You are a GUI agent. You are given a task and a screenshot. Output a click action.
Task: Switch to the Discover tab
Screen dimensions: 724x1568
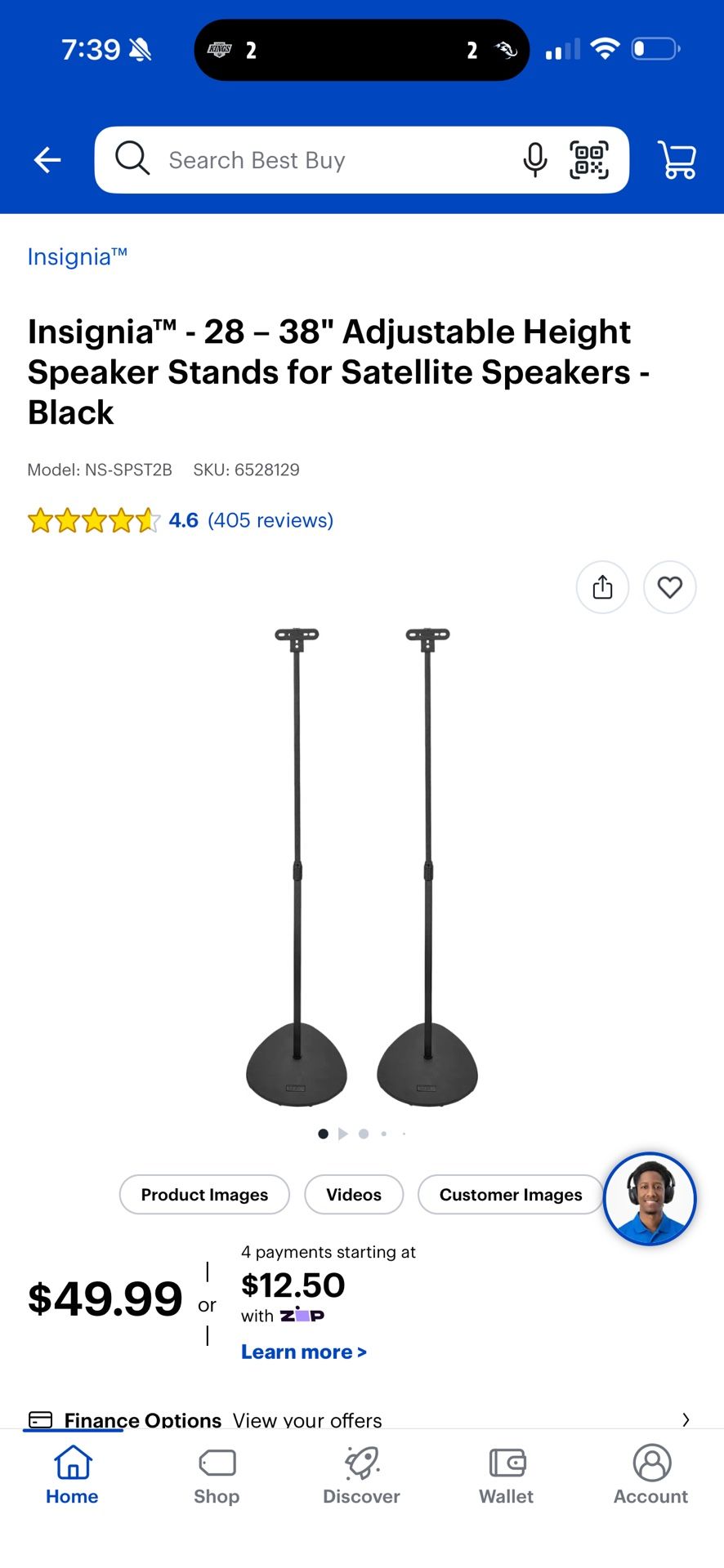tap(361, 1477)
